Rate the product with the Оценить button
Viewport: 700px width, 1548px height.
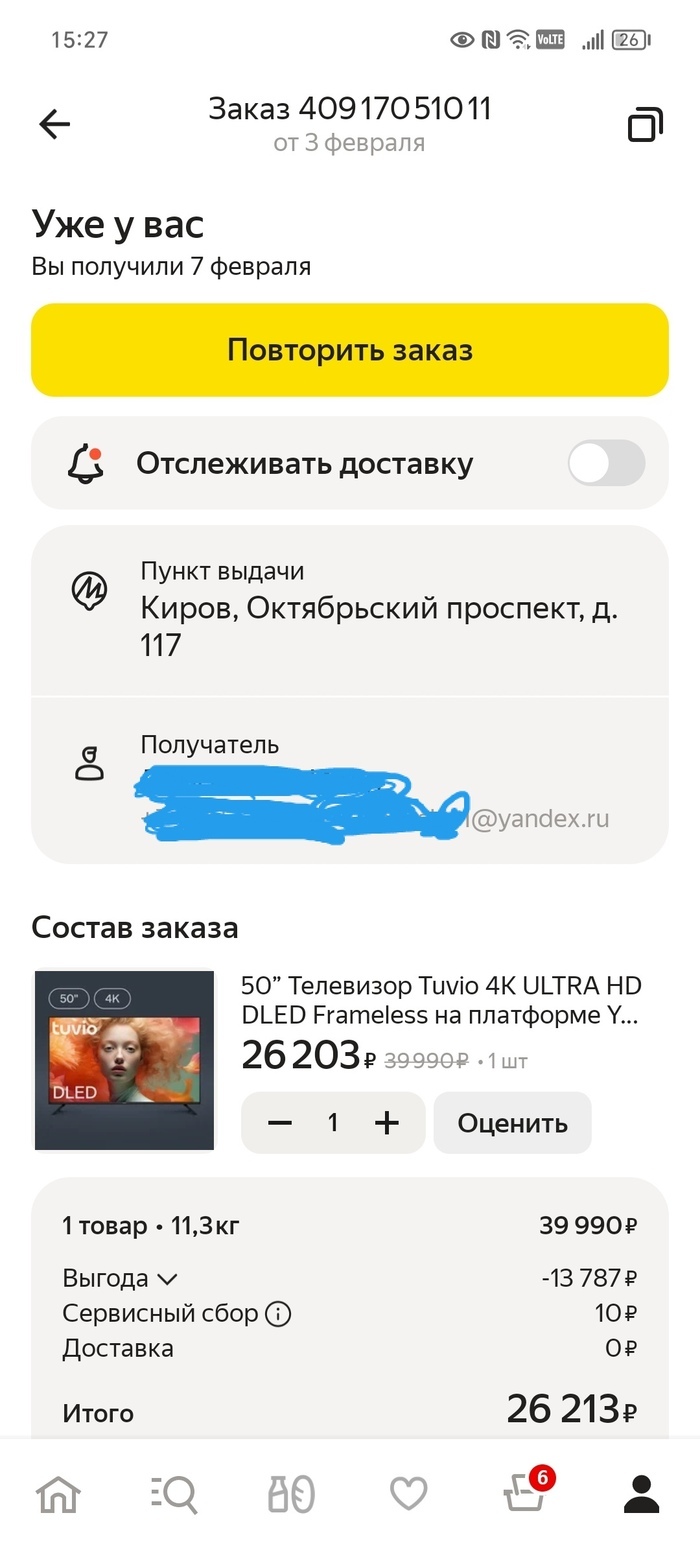pos(512,1123)
